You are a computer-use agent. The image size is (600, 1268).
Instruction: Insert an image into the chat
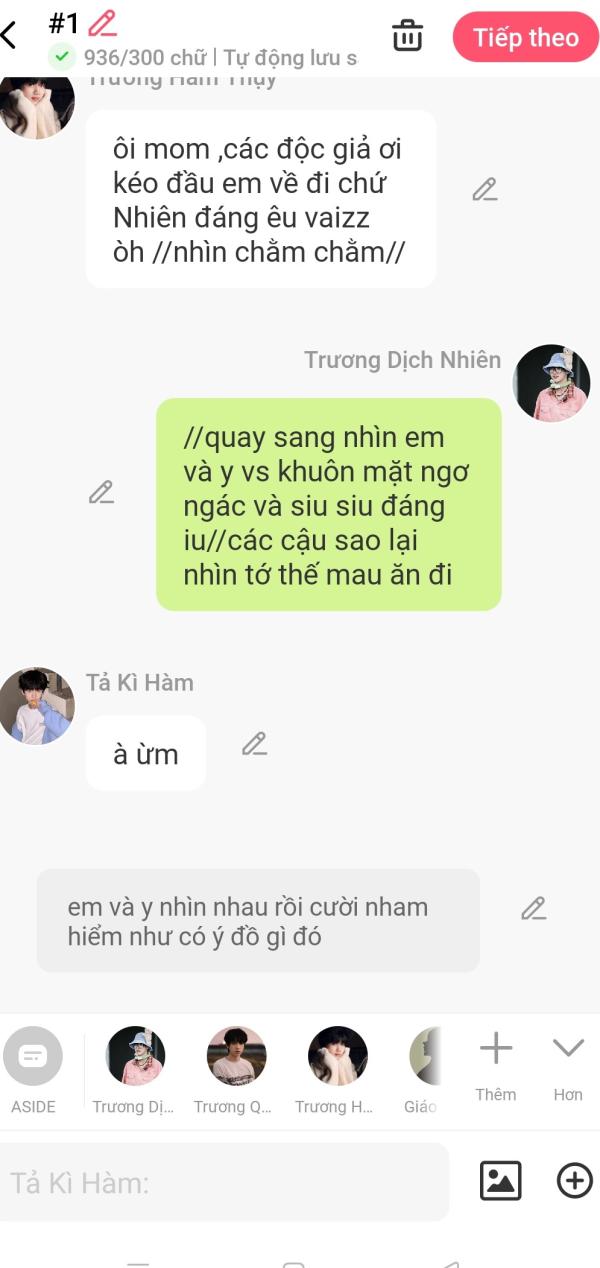click(501, 1181)
